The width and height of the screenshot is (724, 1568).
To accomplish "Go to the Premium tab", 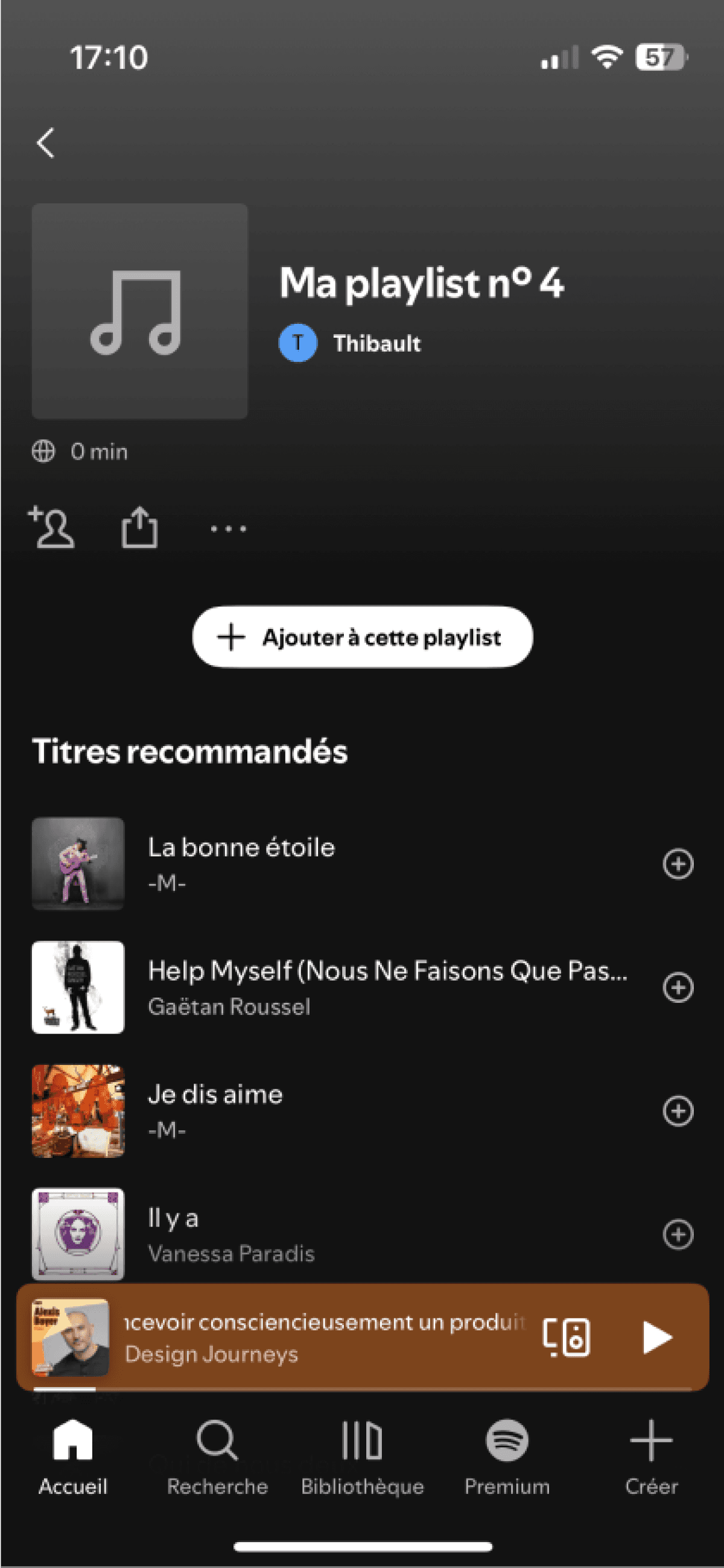I will pos(507,1457).
